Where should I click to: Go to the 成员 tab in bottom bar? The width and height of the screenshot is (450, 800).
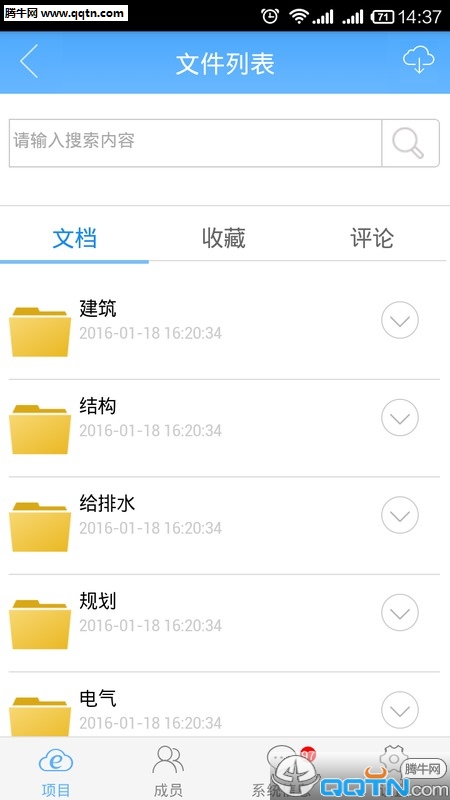pyautogui.click(x=168, y=769)
